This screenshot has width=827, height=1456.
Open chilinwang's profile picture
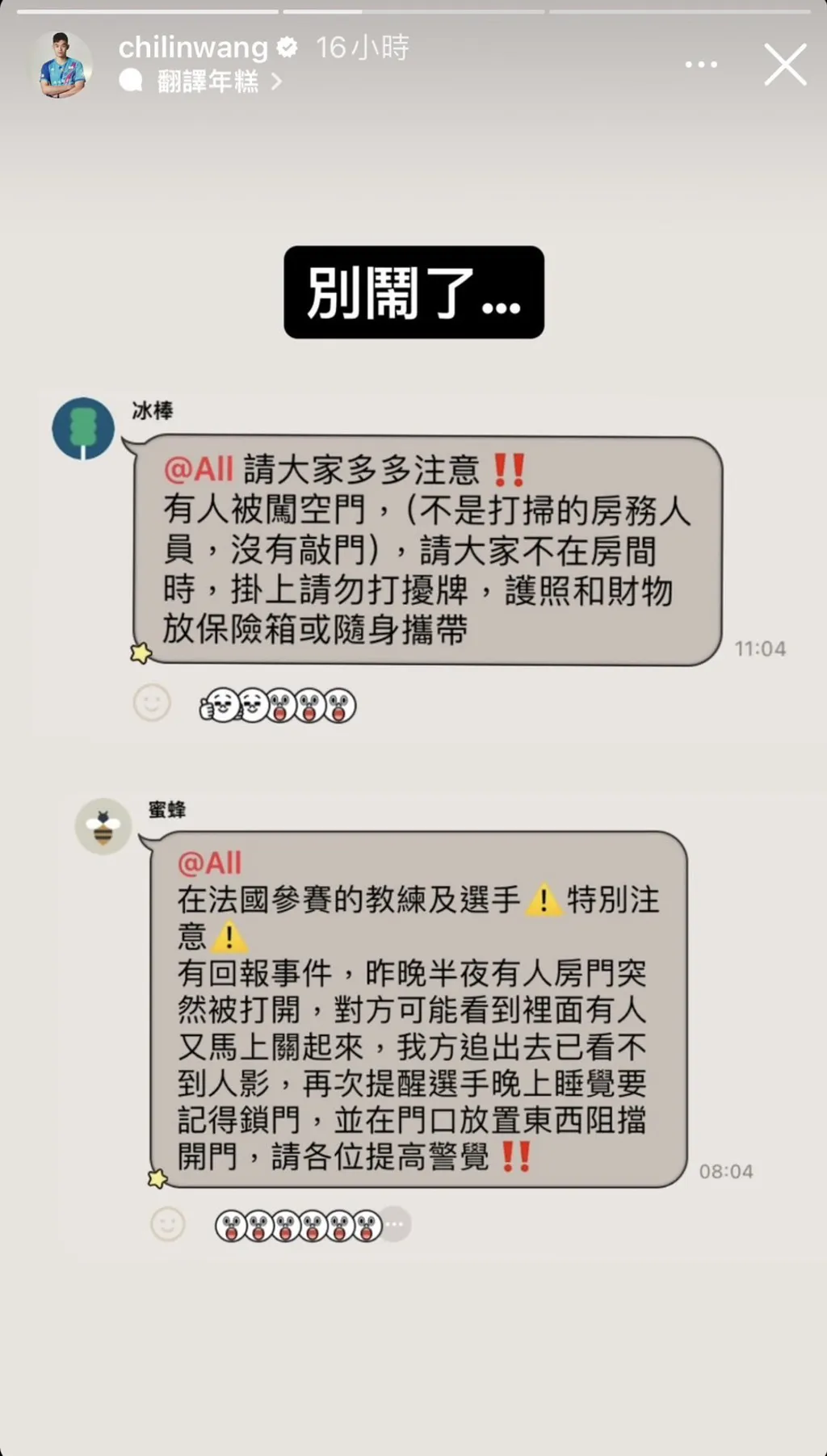[x=64, y=65]
